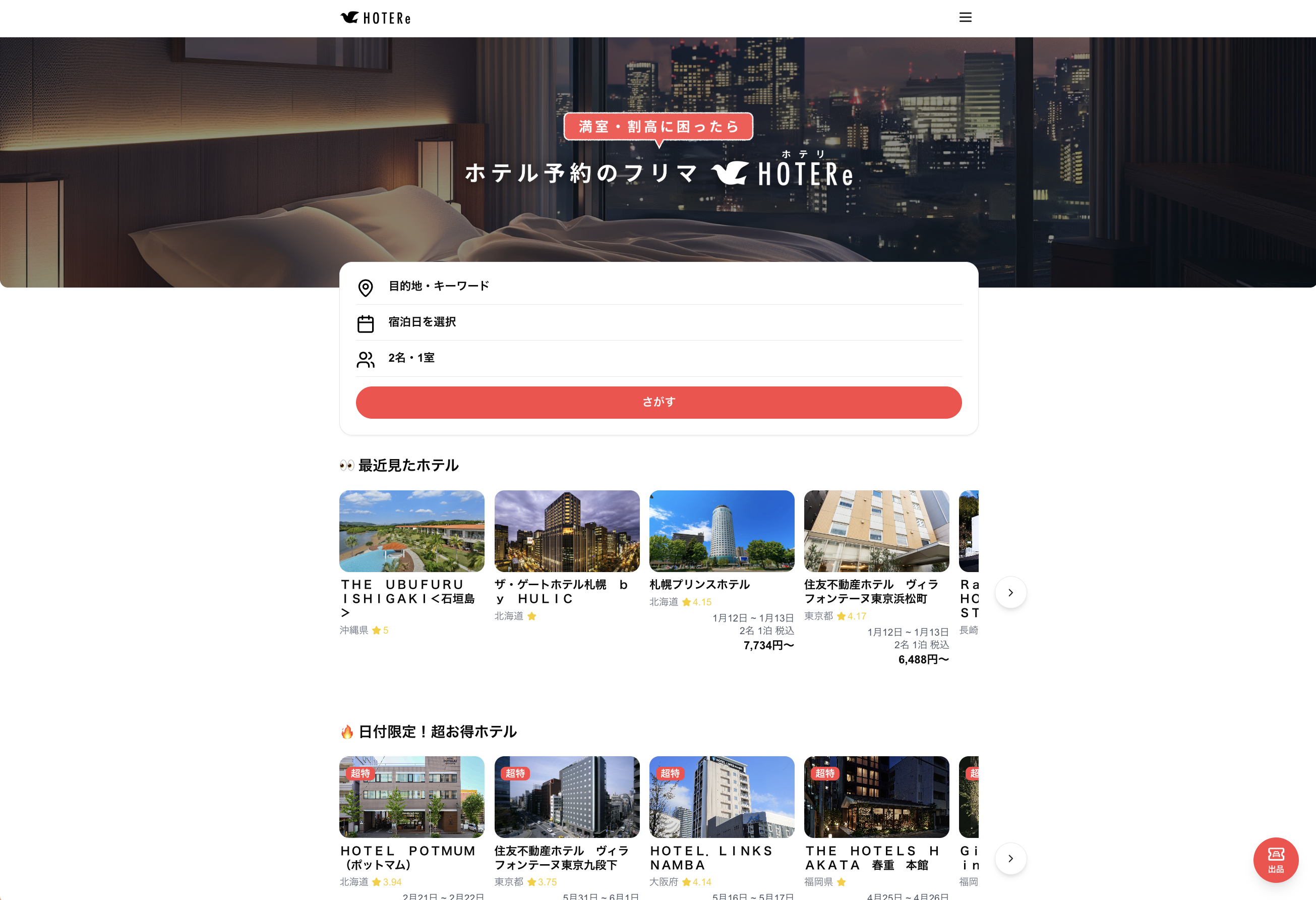
Task: Go to home via HOTERe header logo
Action: point(376,18)
